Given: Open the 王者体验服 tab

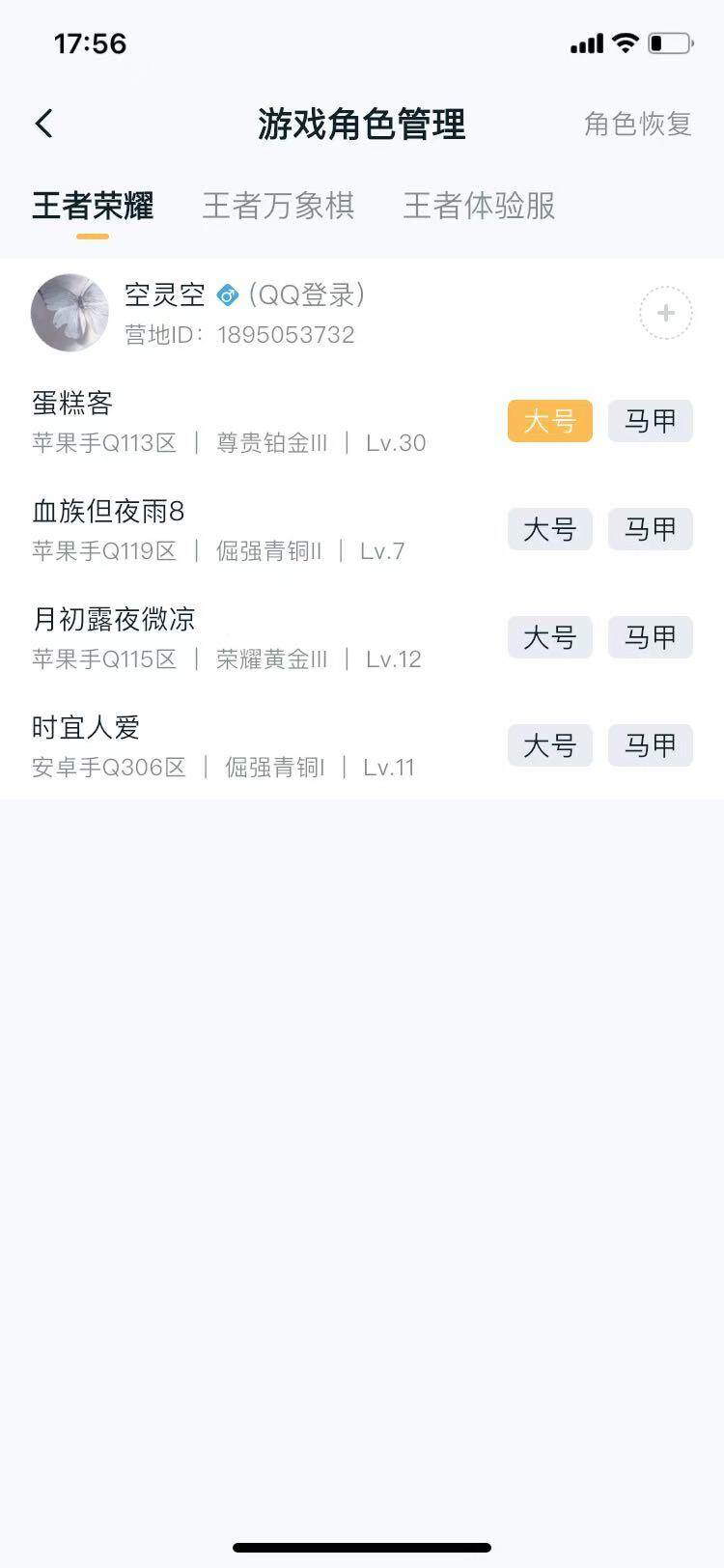Looking at the screenshot, I should (x=477, y=206).
